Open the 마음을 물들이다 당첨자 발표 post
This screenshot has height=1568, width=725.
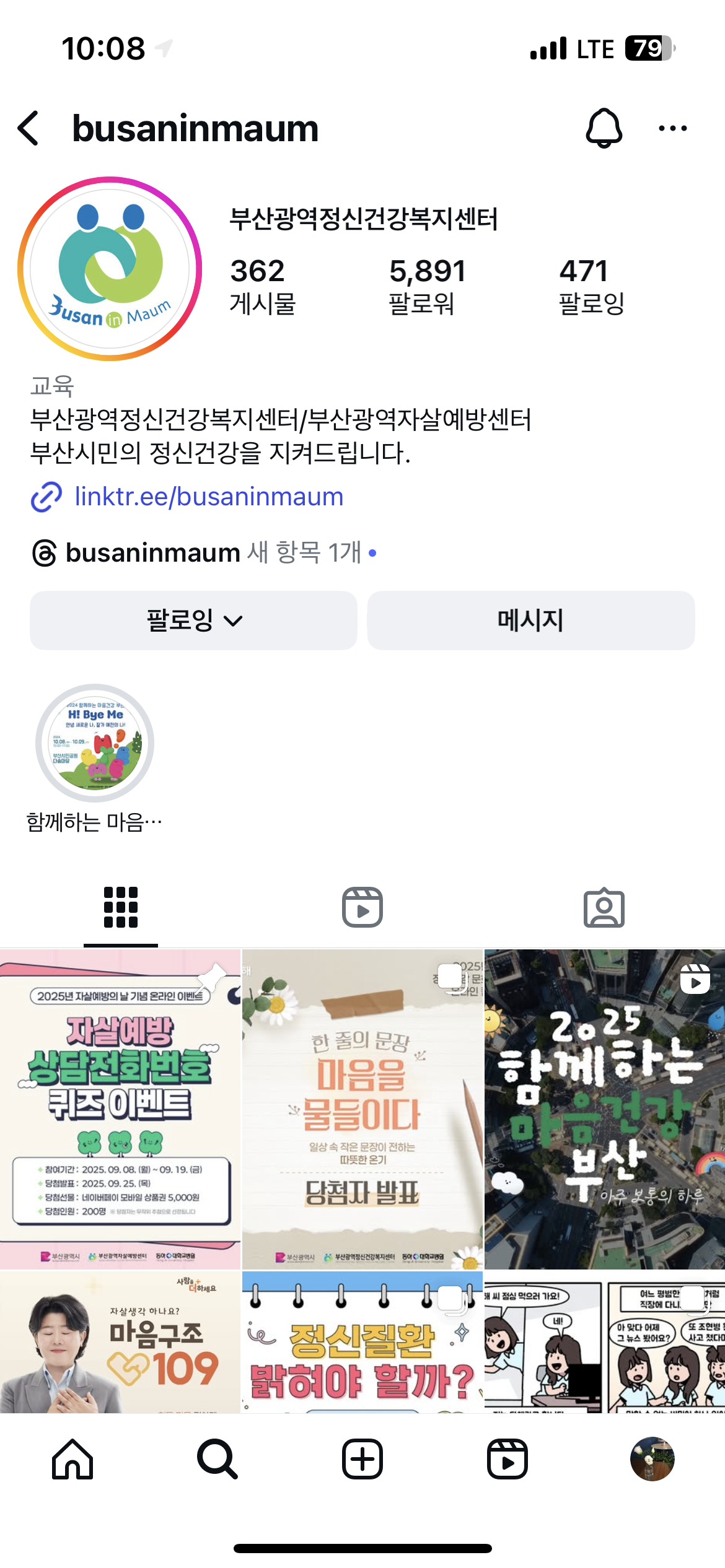[362, 1108]
